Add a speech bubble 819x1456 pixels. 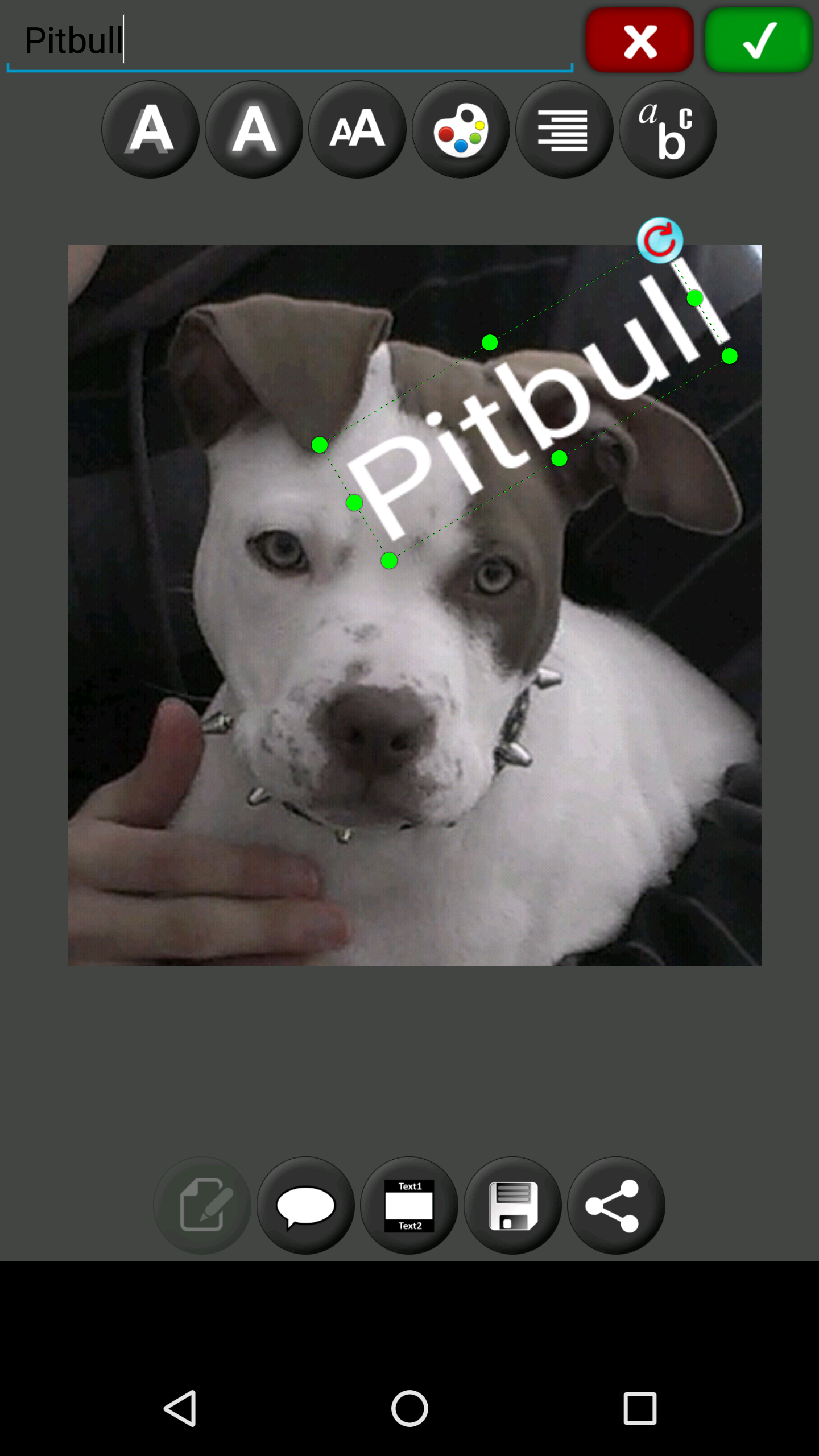click(305, 1205)
